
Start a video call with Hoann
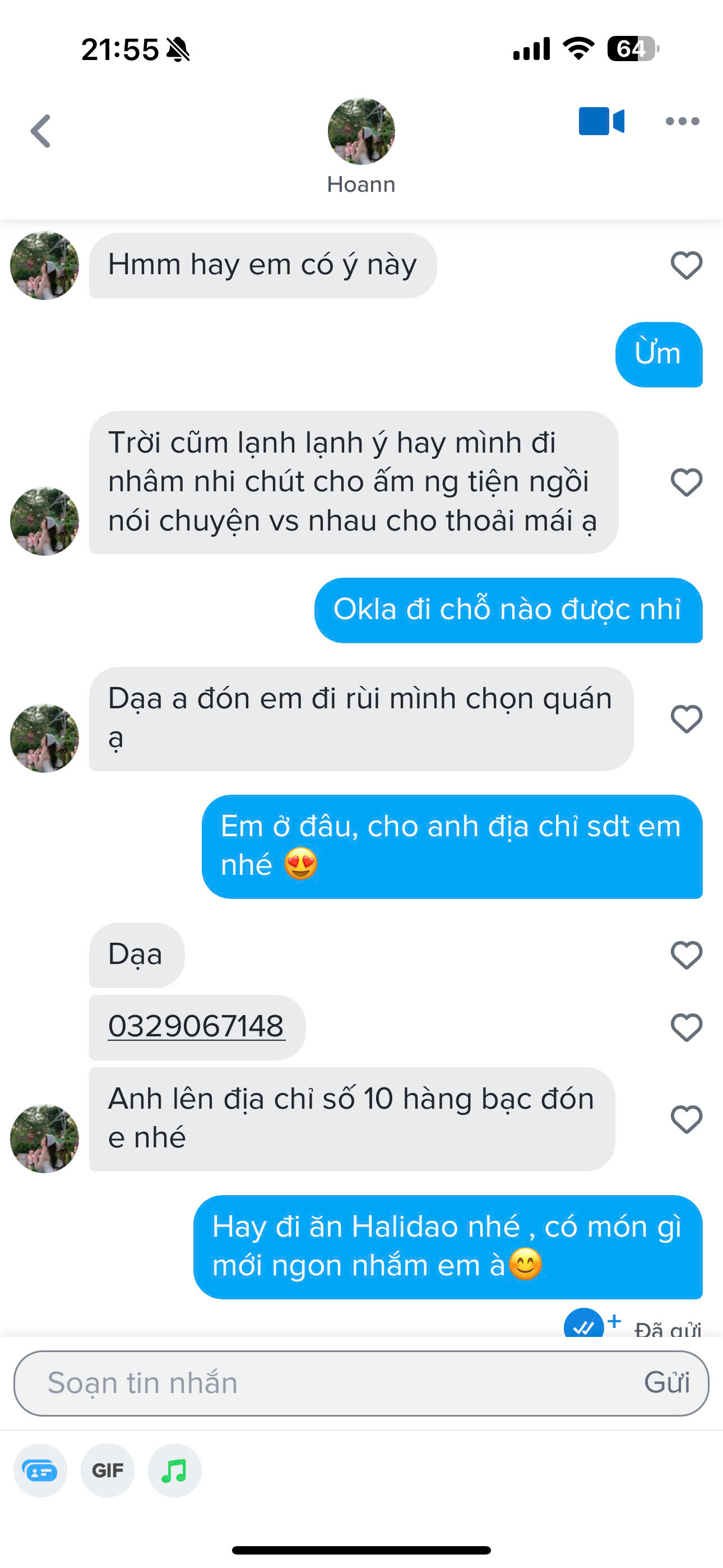click(x=601, y=121)
